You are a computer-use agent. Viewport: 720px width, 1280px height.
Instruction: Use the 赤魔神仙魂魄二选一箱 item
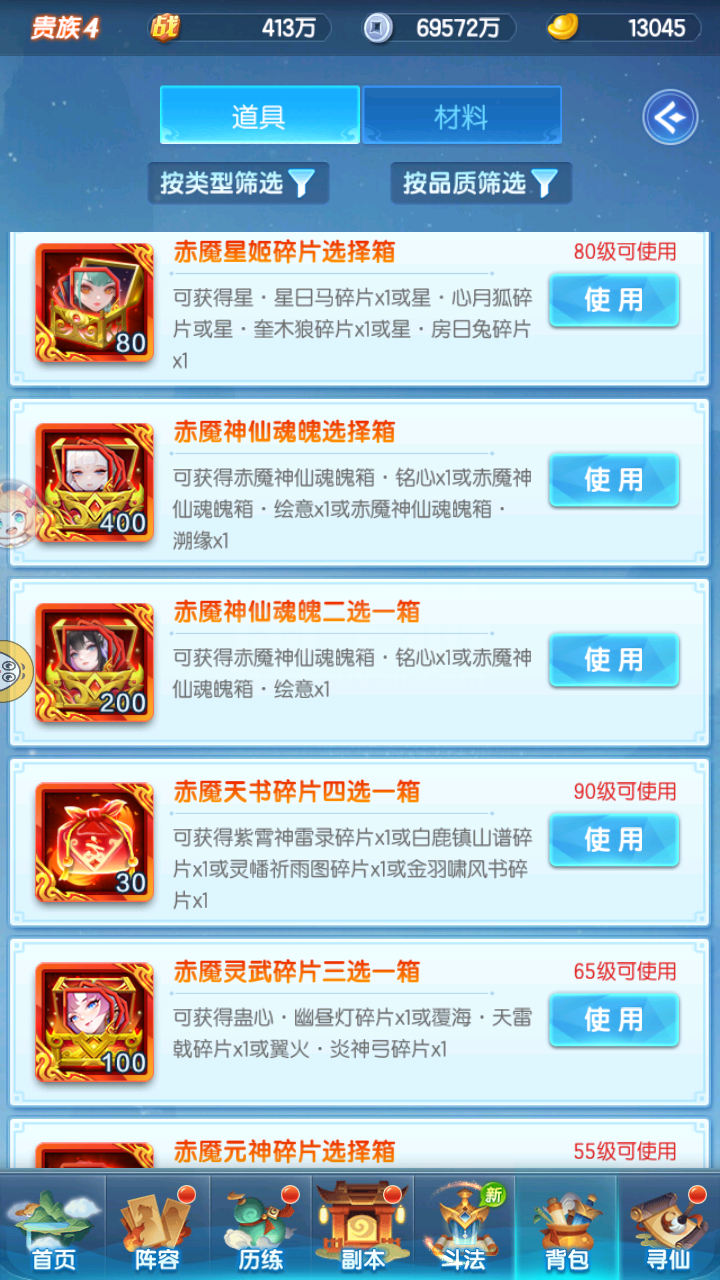pyautogui.click(x=614, y=660)
